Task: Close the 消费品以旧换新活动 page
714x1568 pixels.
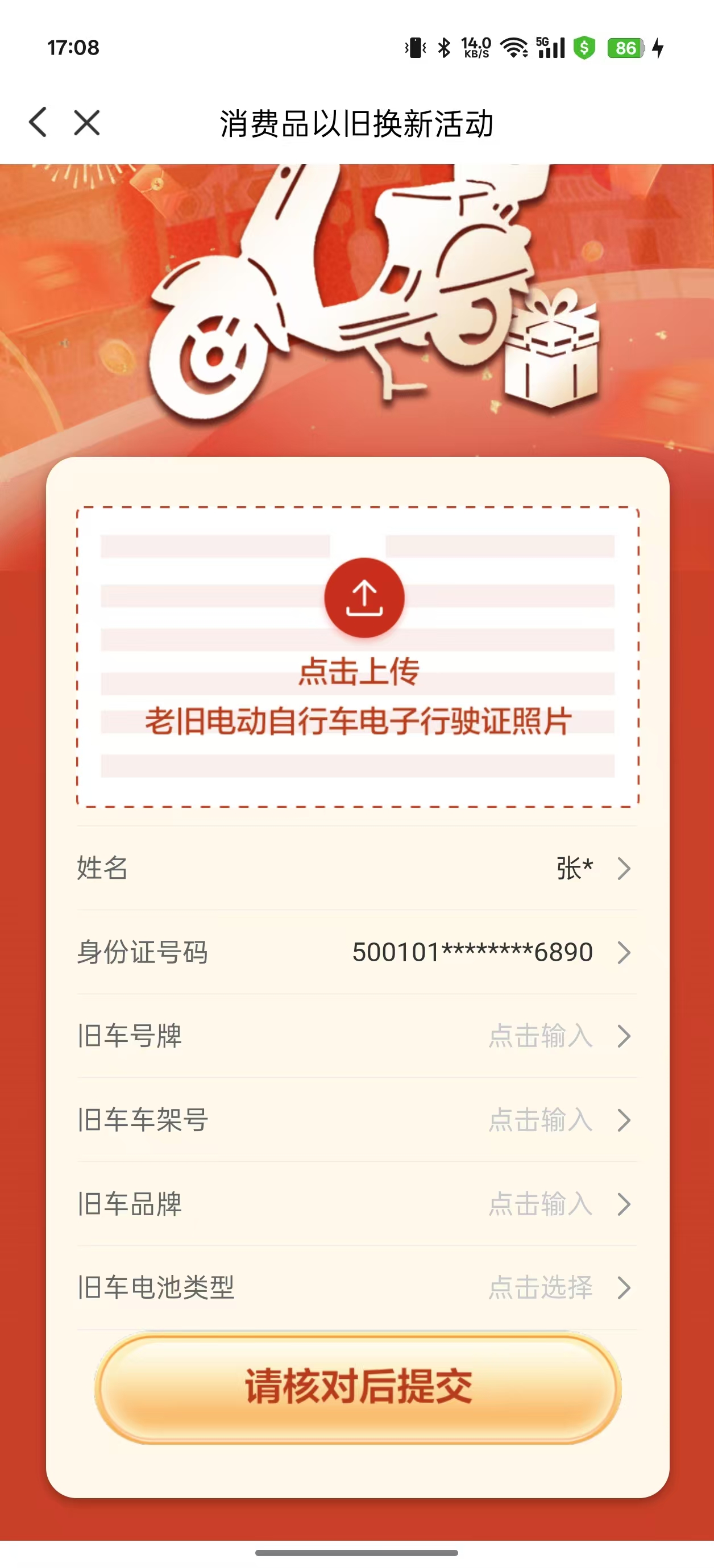Action: [x=86, y=122]
